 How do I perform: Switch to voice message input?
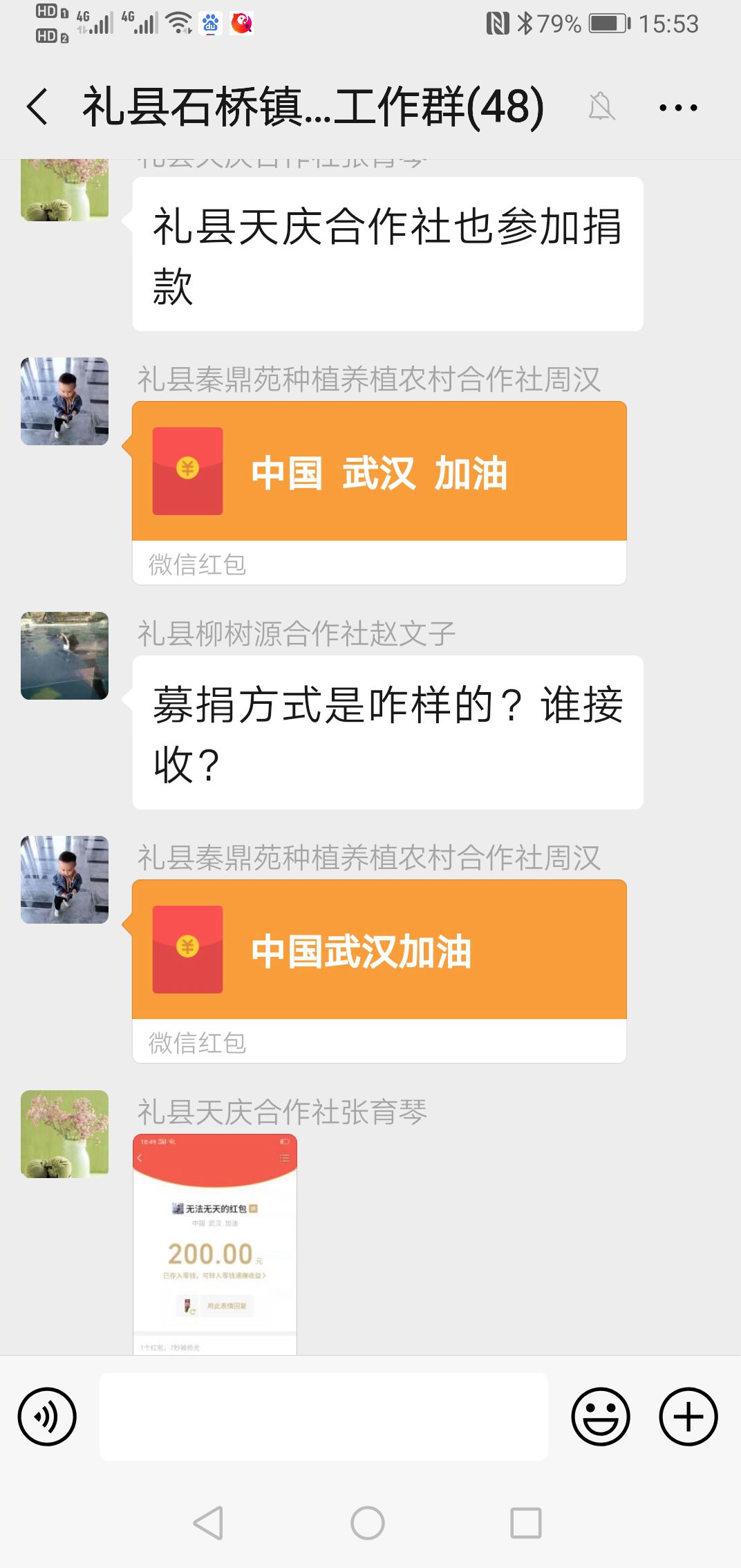(47, 1417)
